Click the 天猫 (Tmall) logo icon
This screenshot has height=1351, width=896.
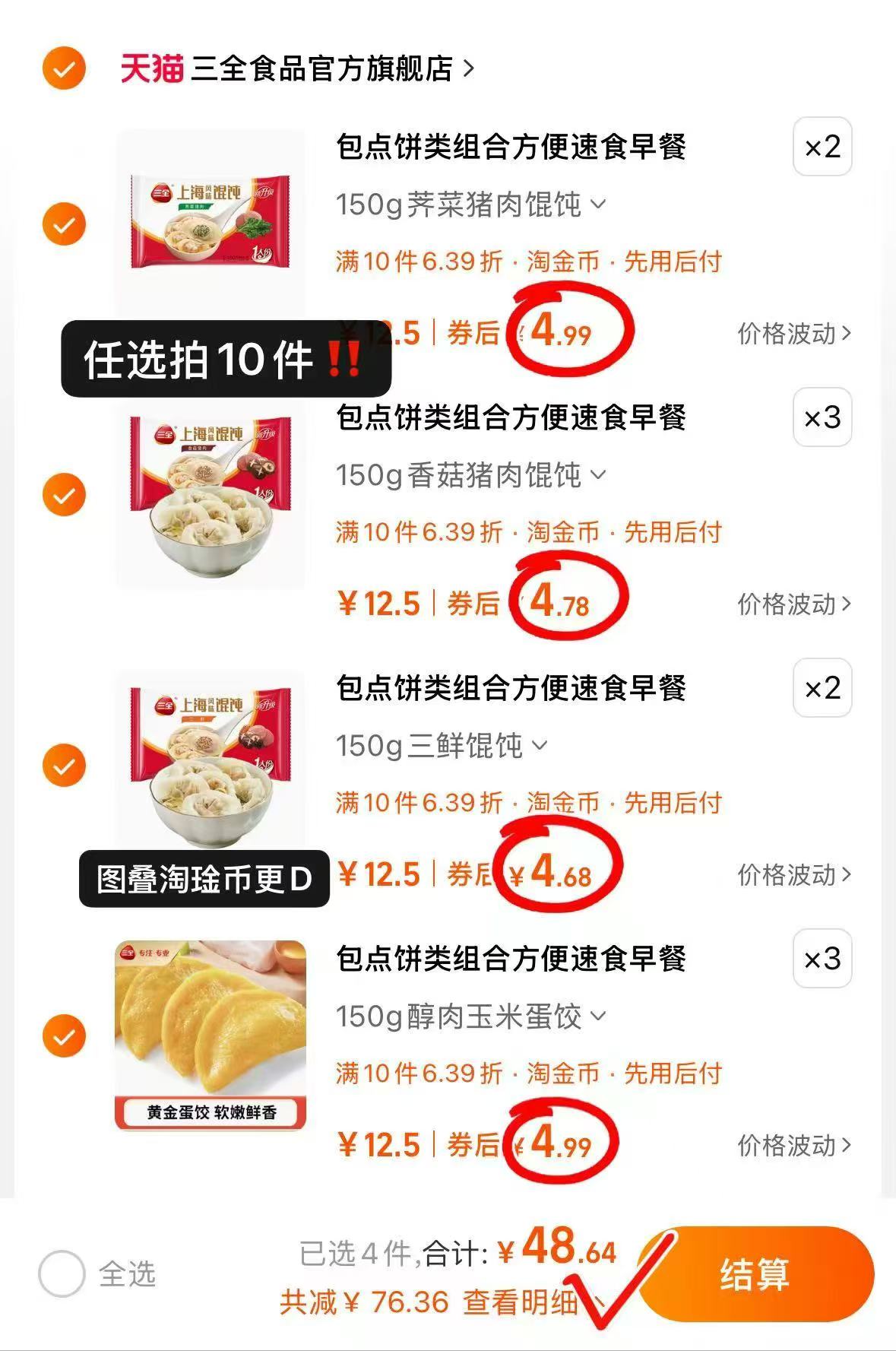[149, 68]
